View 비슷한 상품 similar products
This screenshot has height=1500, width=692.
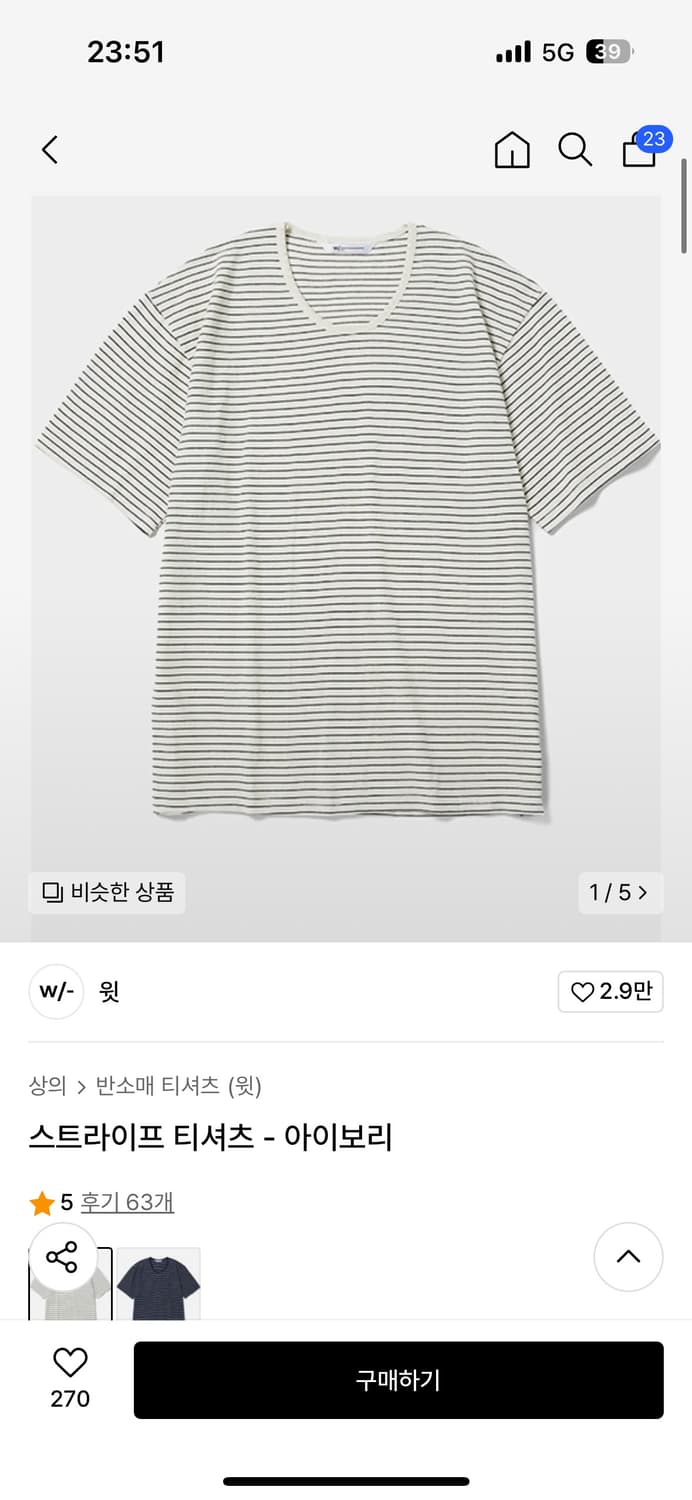coord(107,892)
